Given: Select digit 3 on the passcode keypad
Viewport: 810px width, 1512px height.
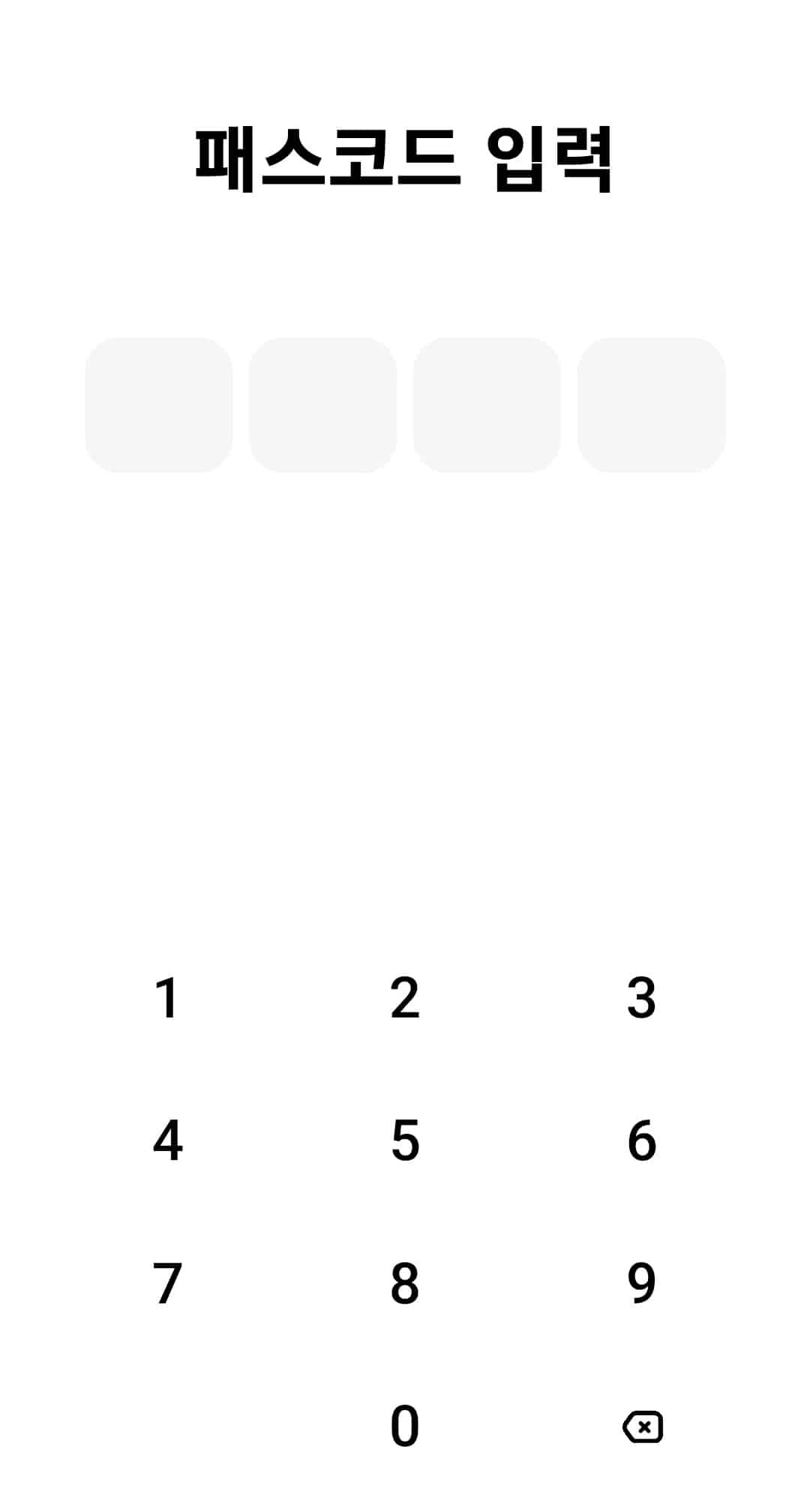Looking at the screenshot, I should point(642,998).
